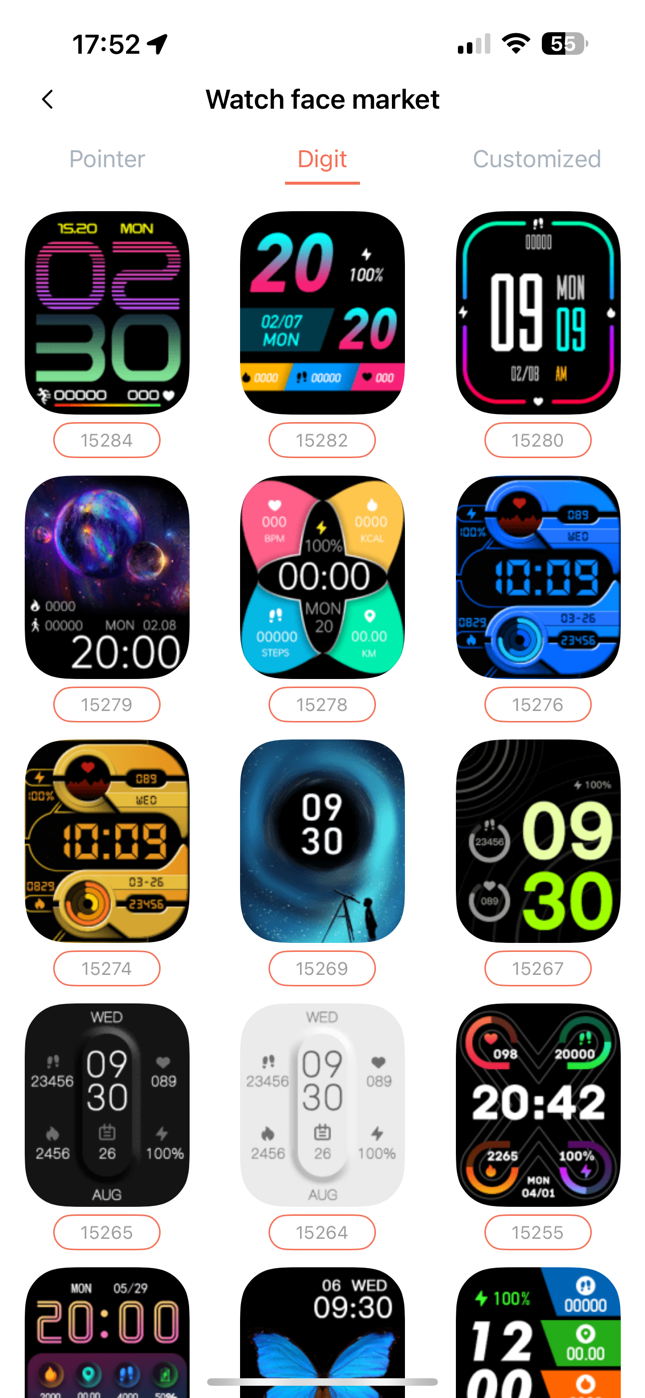This screenshot has height=1398, width=645.
Task: Choose the galaxy watch face 15279
Action: click(107, 577)
